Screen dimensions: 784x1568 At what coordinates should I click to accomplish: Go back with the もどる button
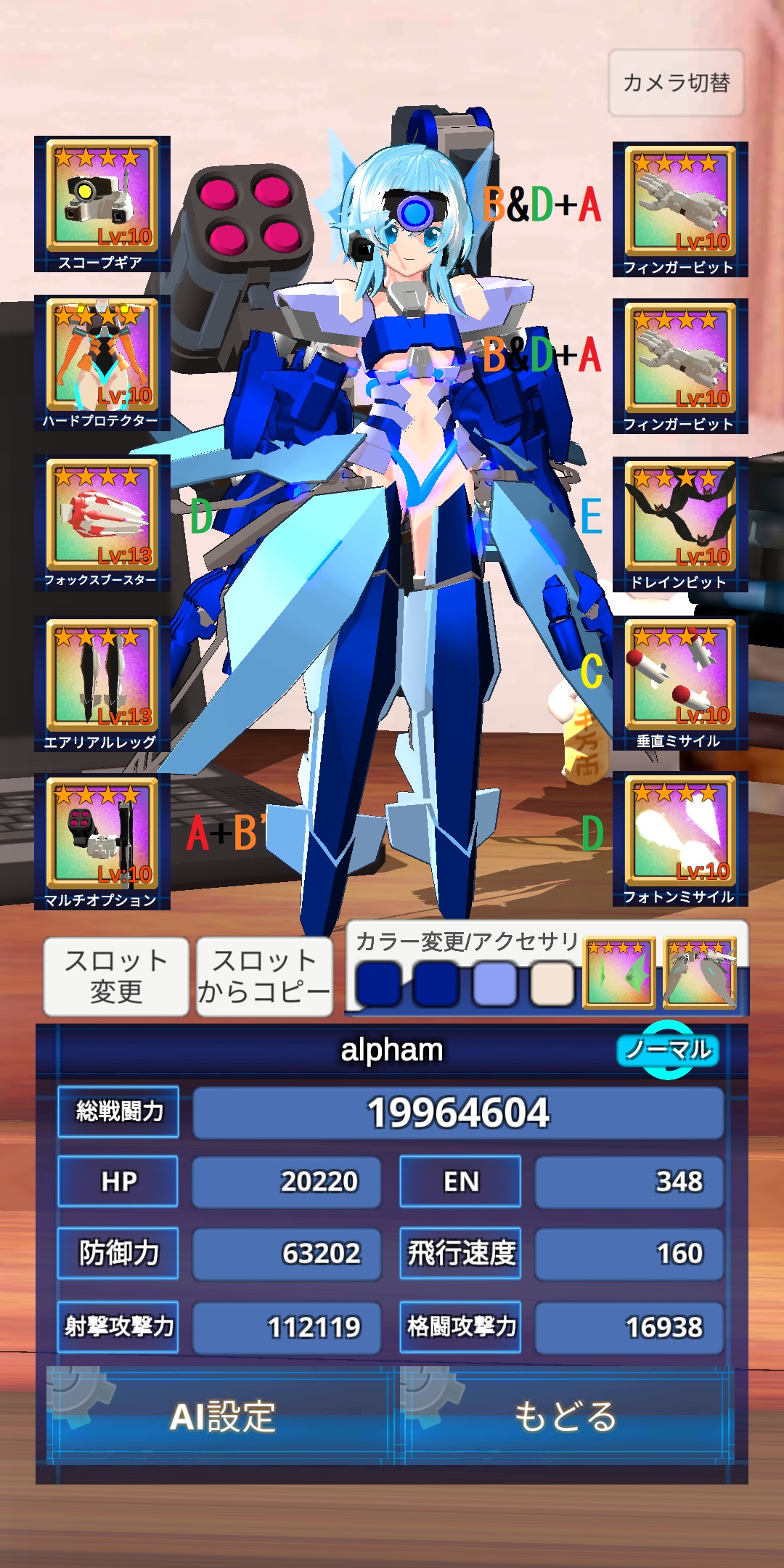[x=566, y=1416]
